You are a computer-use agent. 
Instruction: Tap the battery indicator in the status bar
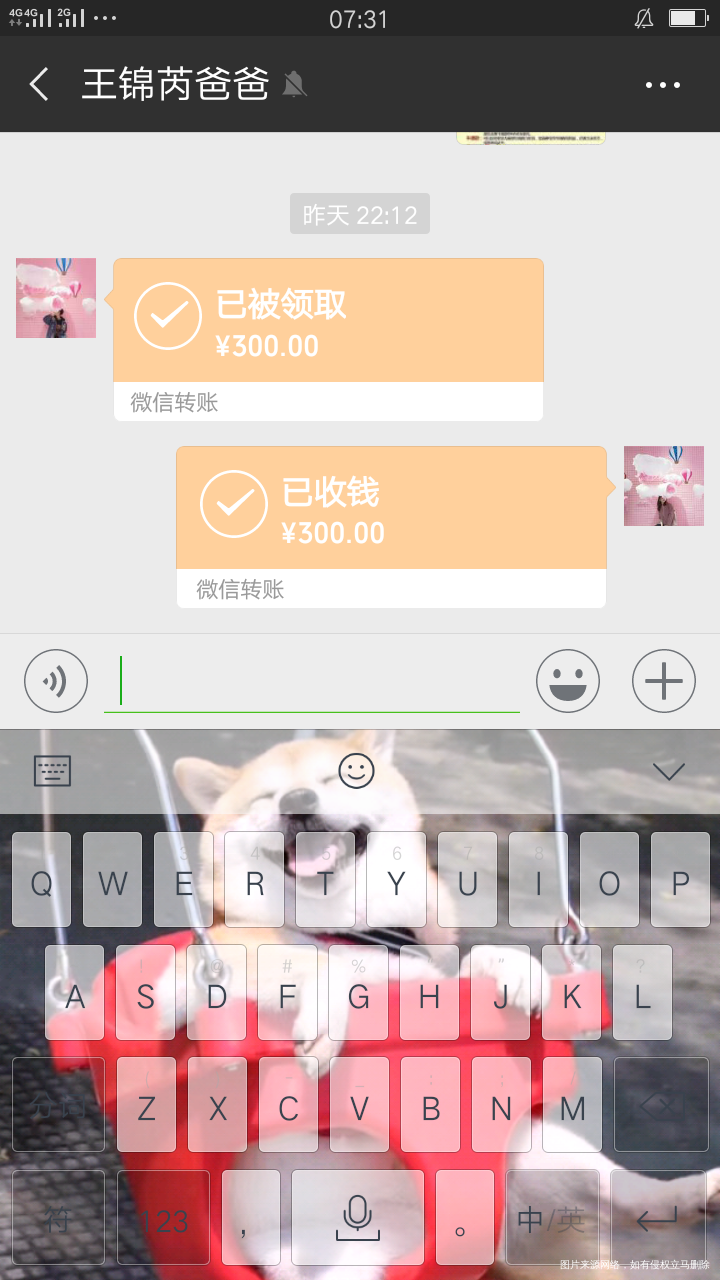(686, 16)
